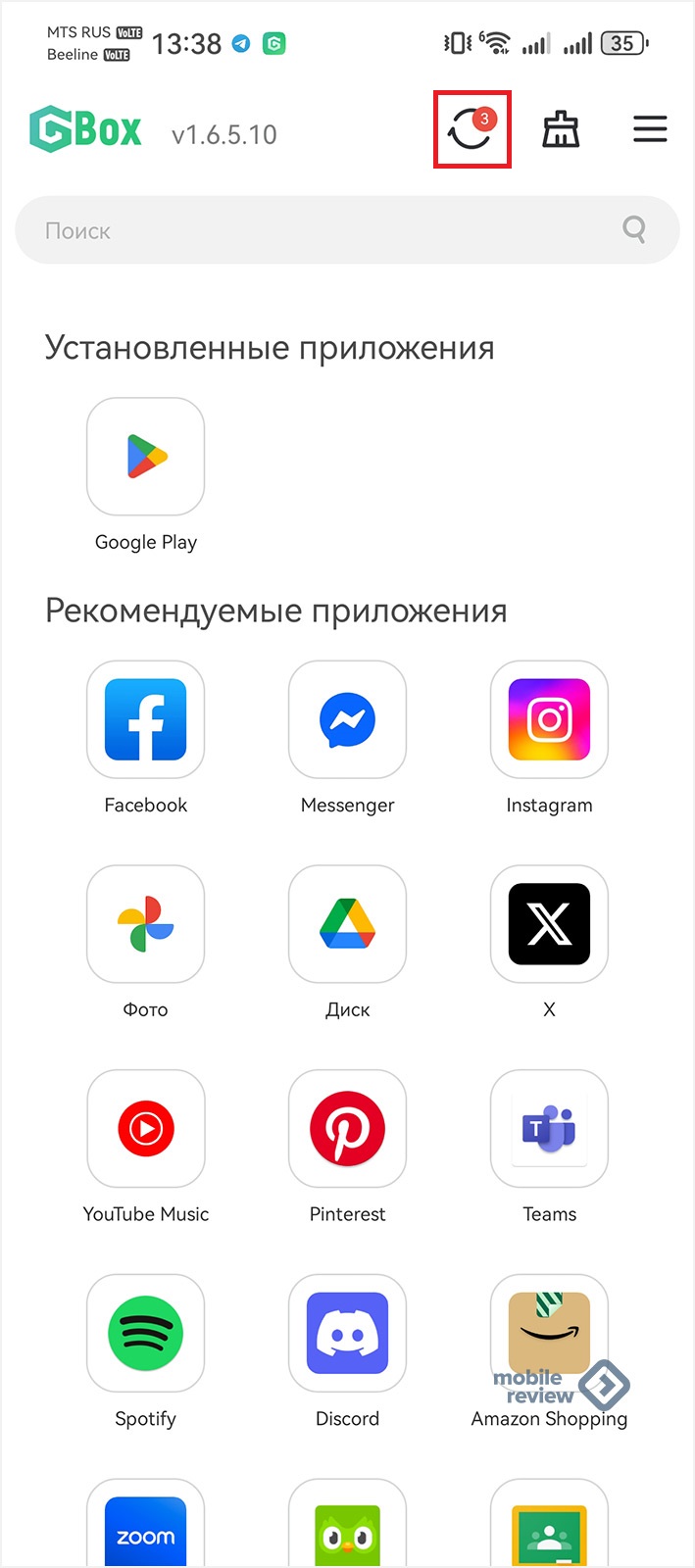
Task: Open the updates icon with badge 3
Action: pos(472,129)
